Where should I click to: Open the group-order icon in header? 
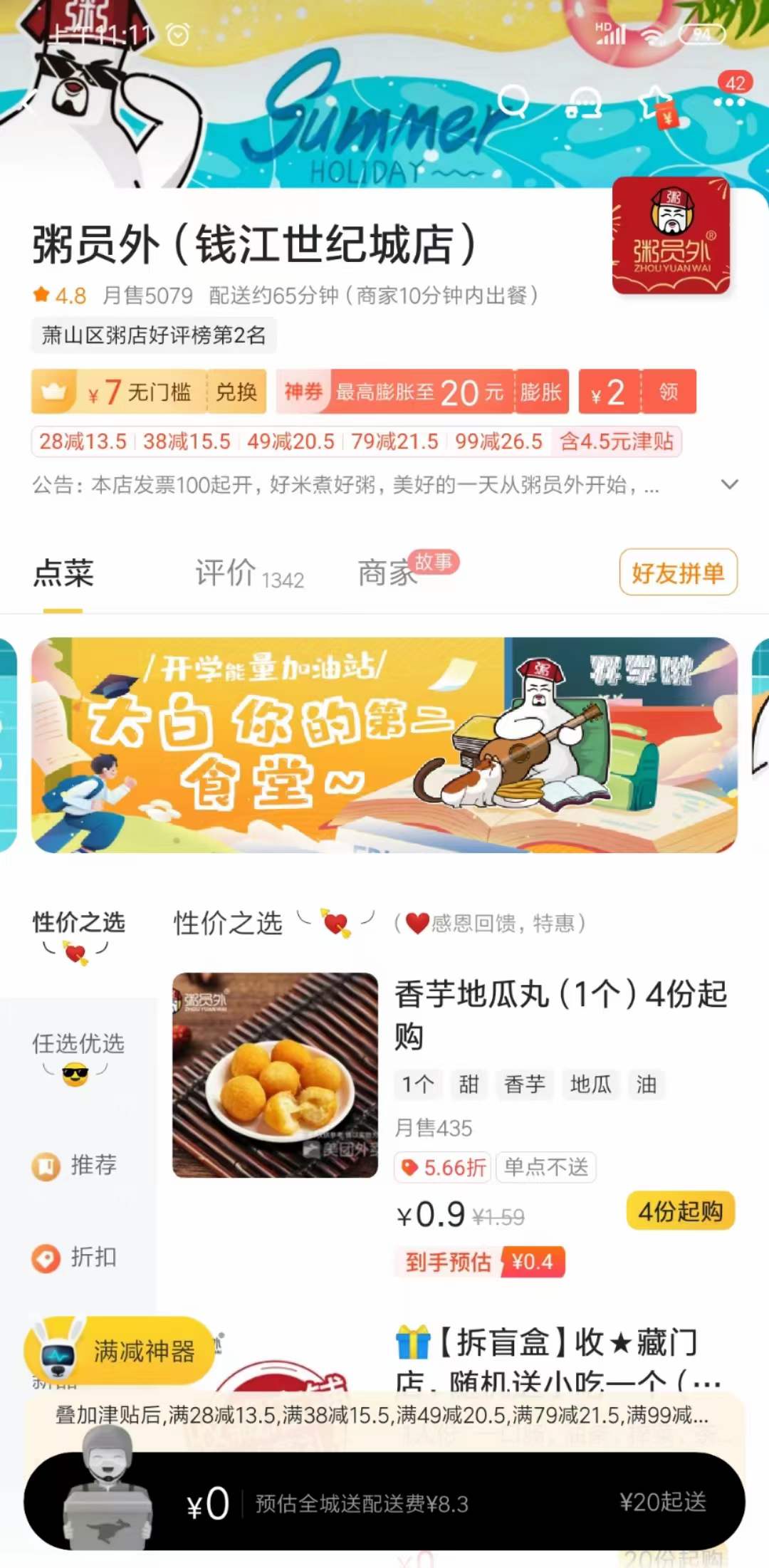coord(583,104)
